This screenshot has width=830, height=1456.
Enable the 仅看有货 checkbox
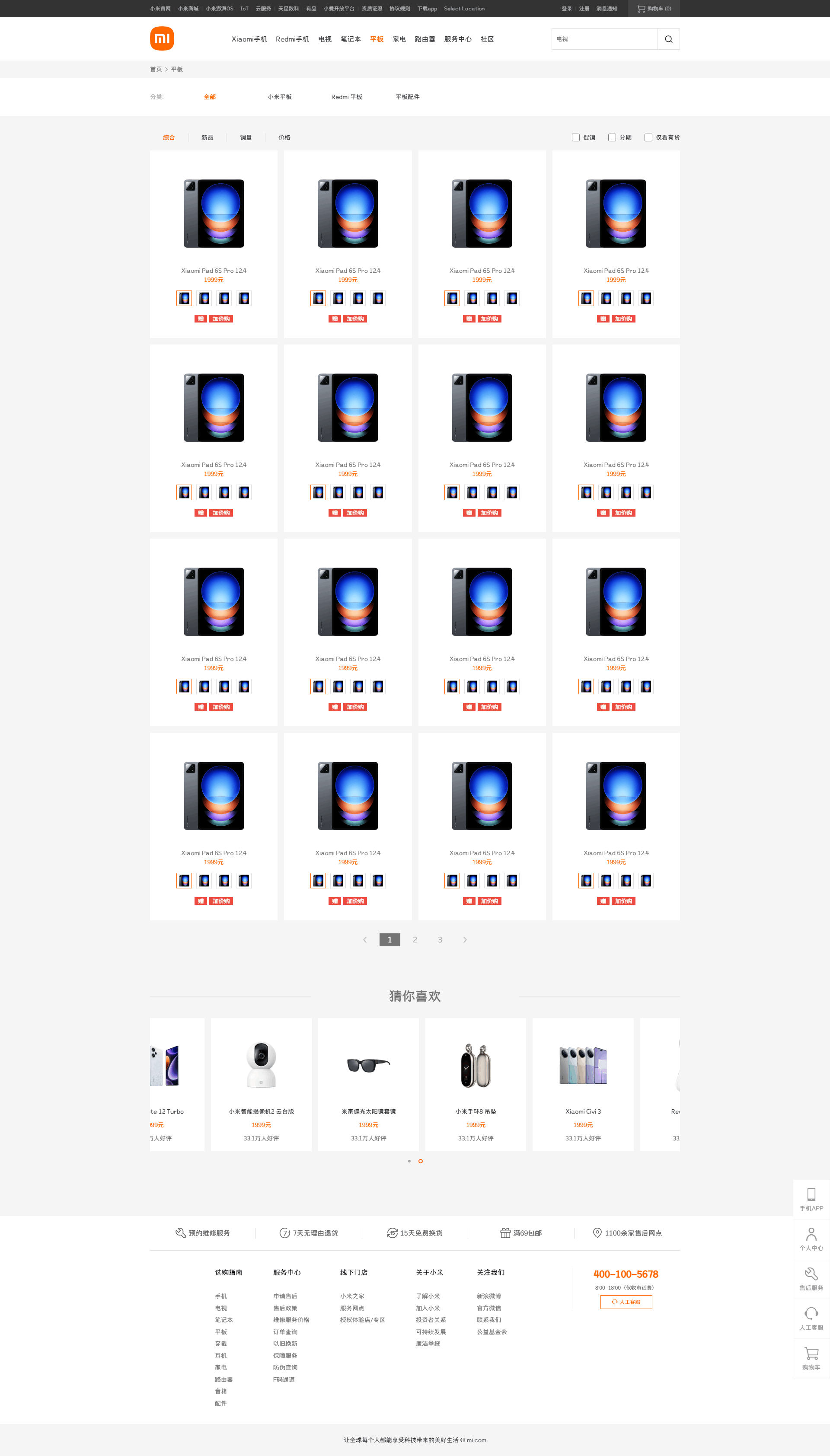tap(648, 137)
